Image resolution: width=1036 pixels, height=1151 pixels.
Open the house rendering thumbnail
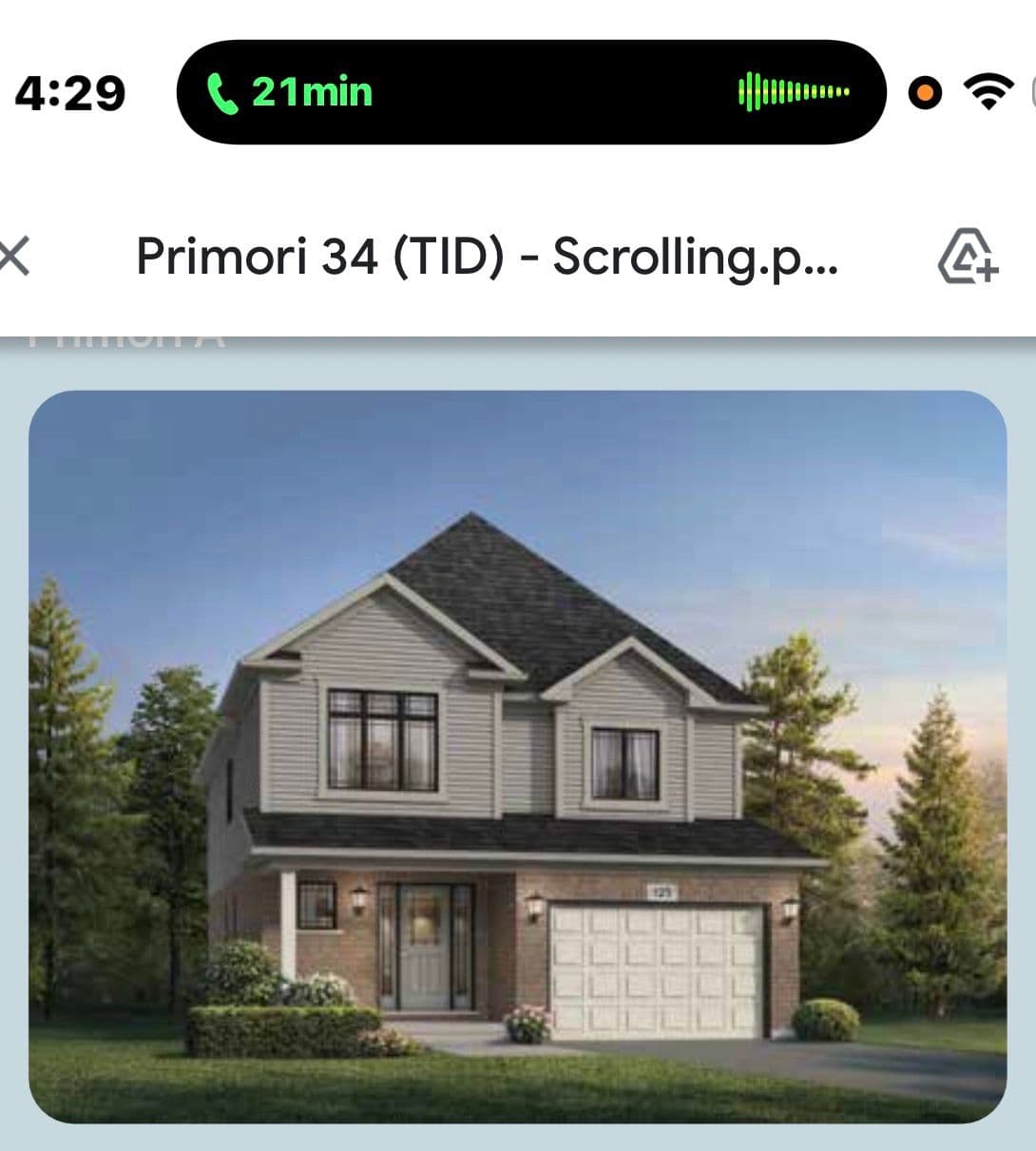coord(518,760)
